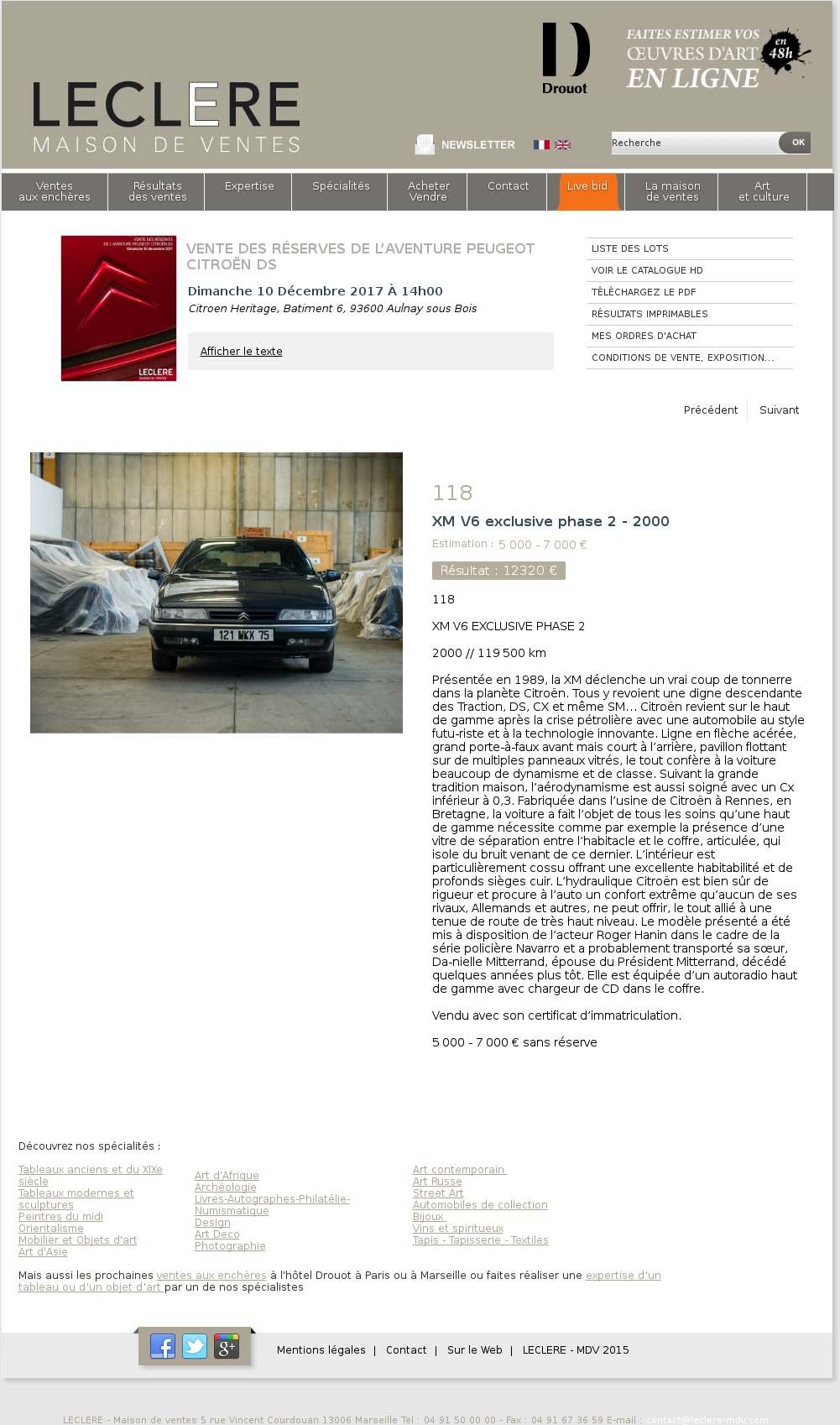
Task: Go to the Précédent lot
Action: [710, 410]
